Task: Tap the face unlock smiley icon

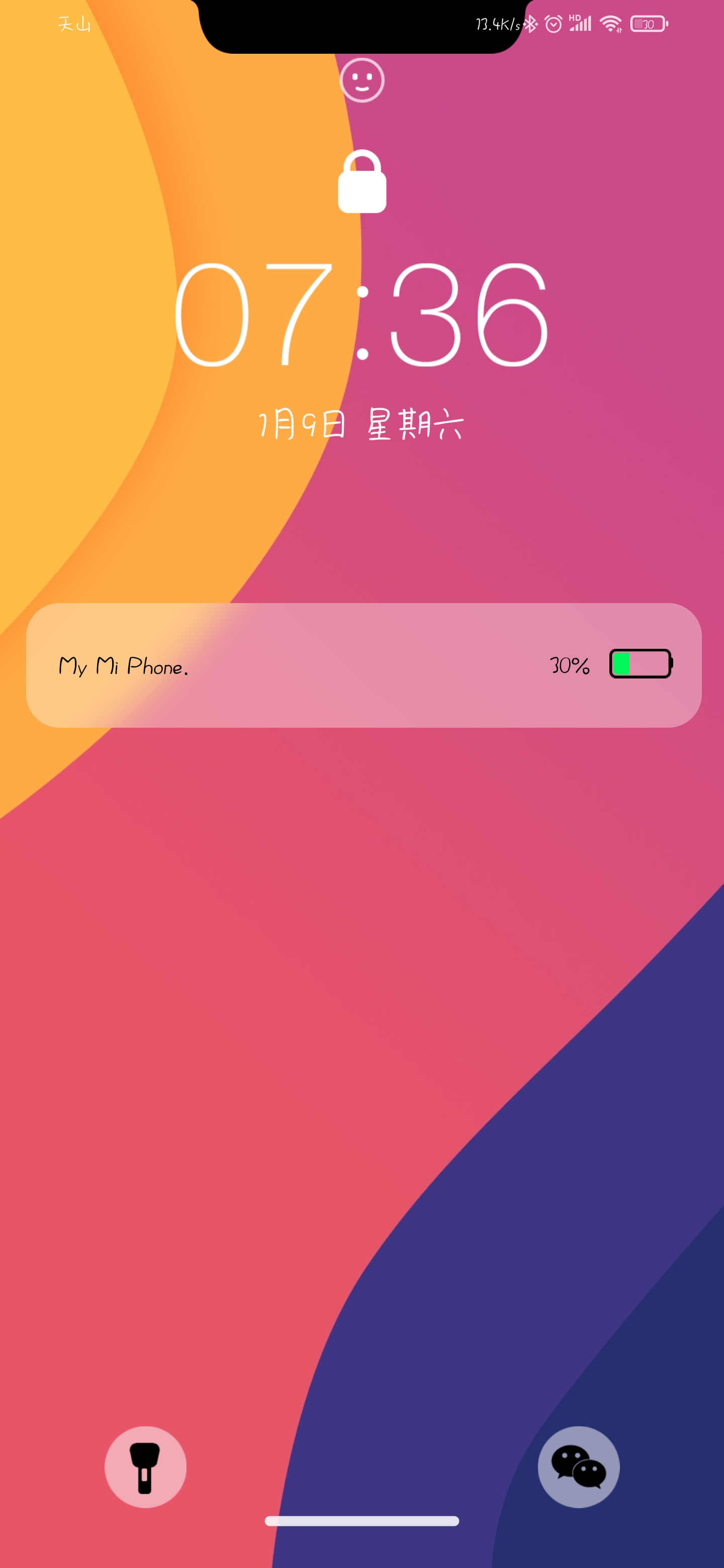Action: [361, 80]
